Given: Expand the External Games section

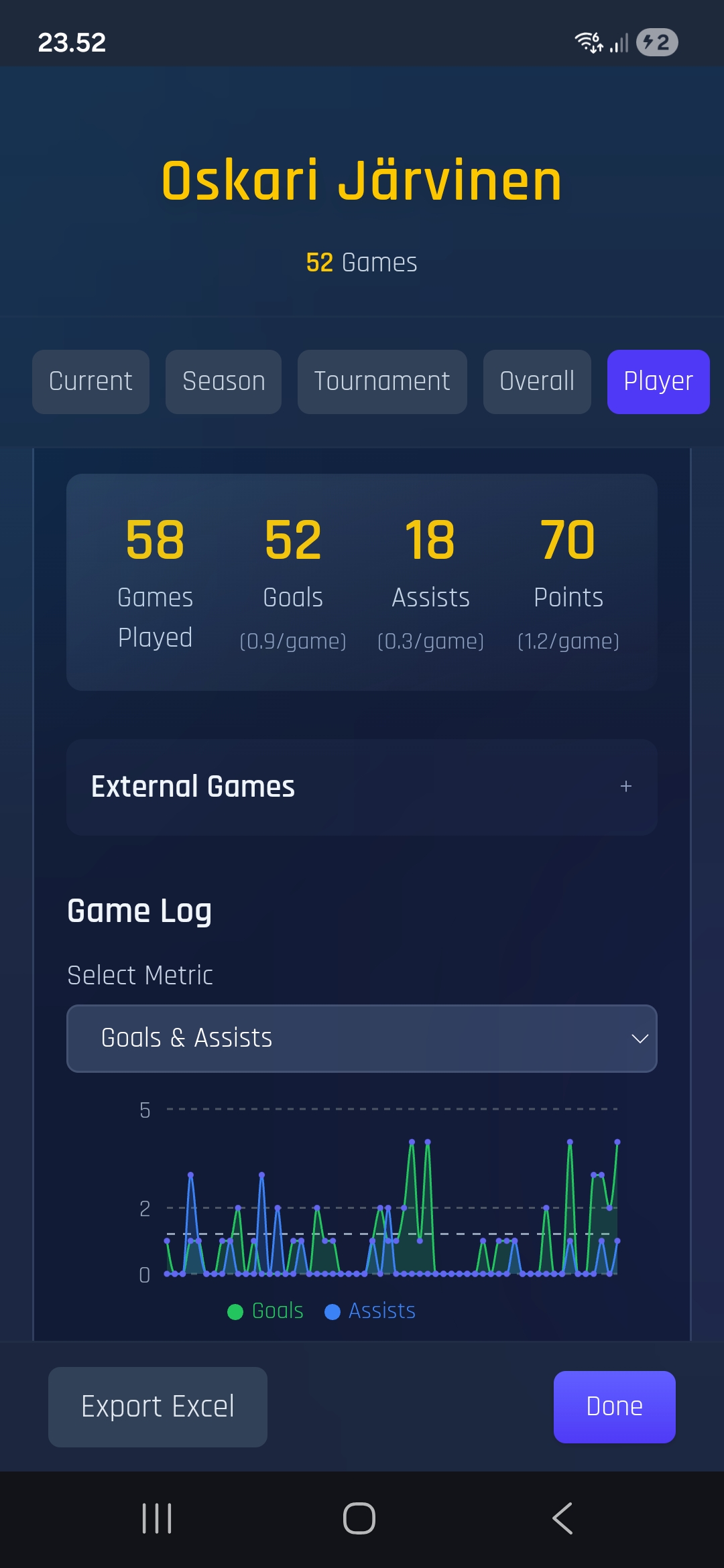Looking at the screenshot, I should click(361, 787).
